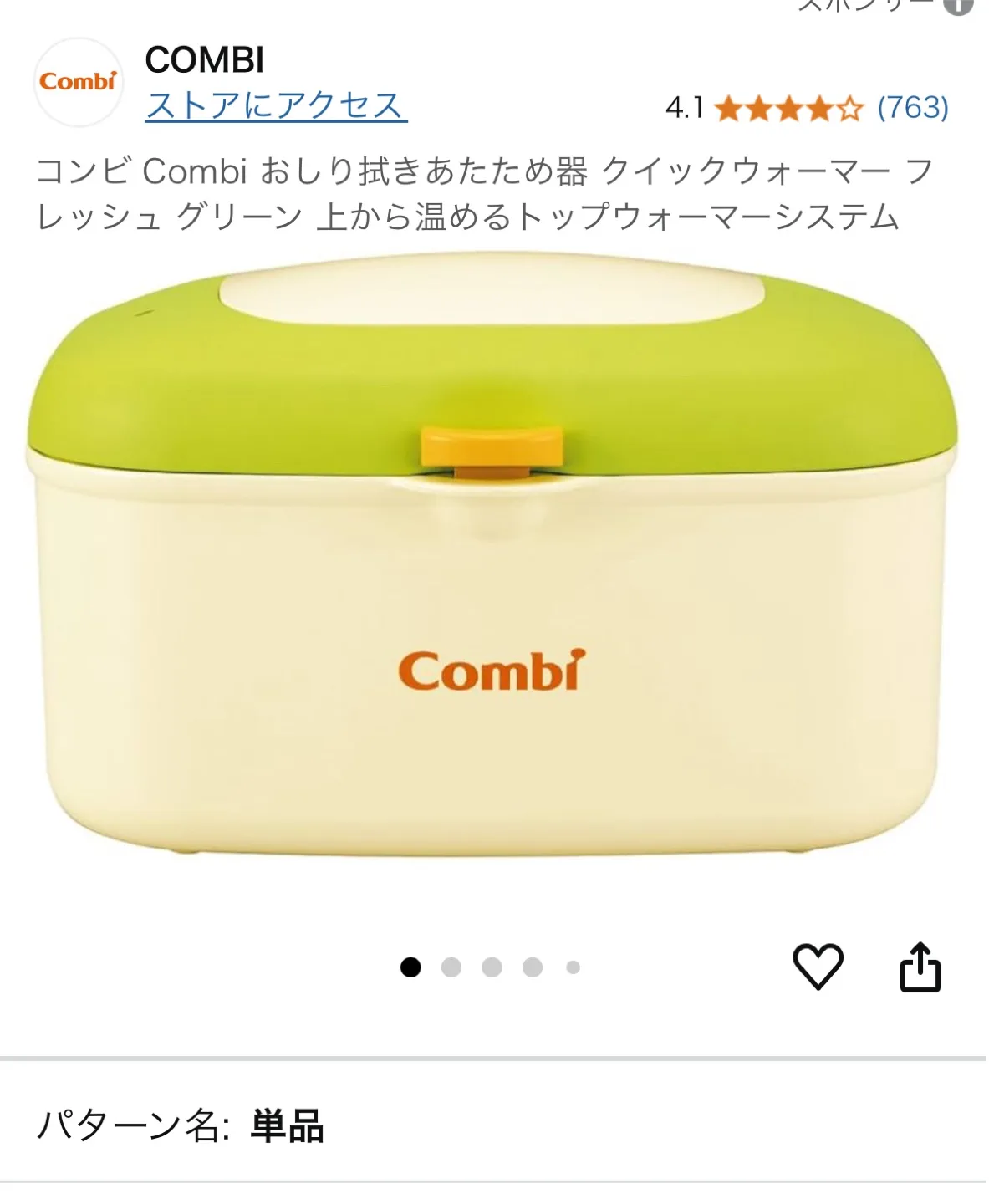Jump to the second image dot
989x1204 pixels.
(x=451, y=967)
